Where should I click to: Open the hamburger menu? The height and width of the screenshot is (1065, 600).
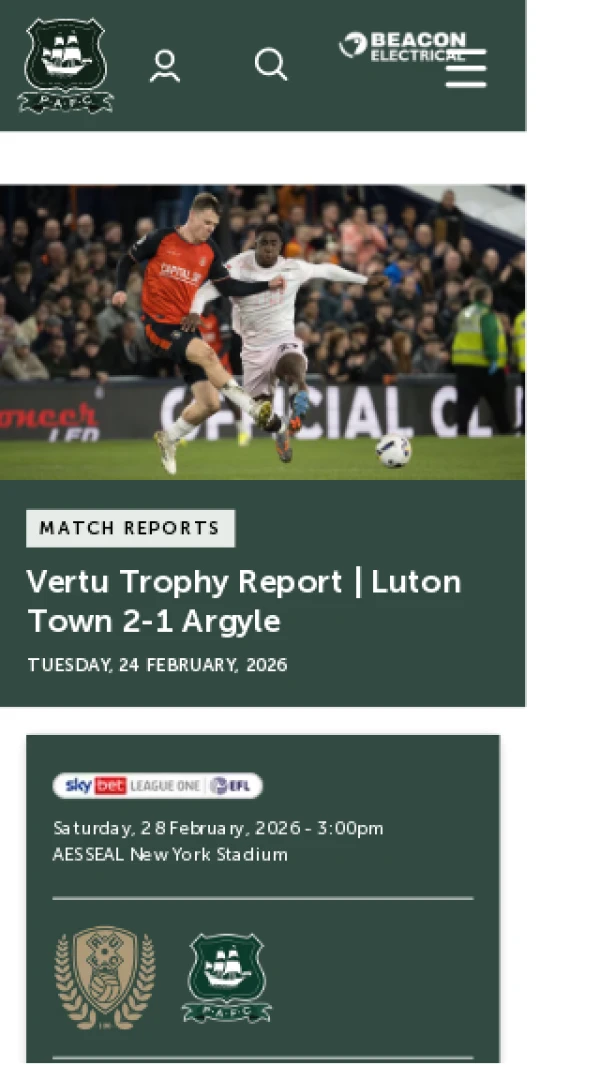pyautogui.click(x=466, y=70)
